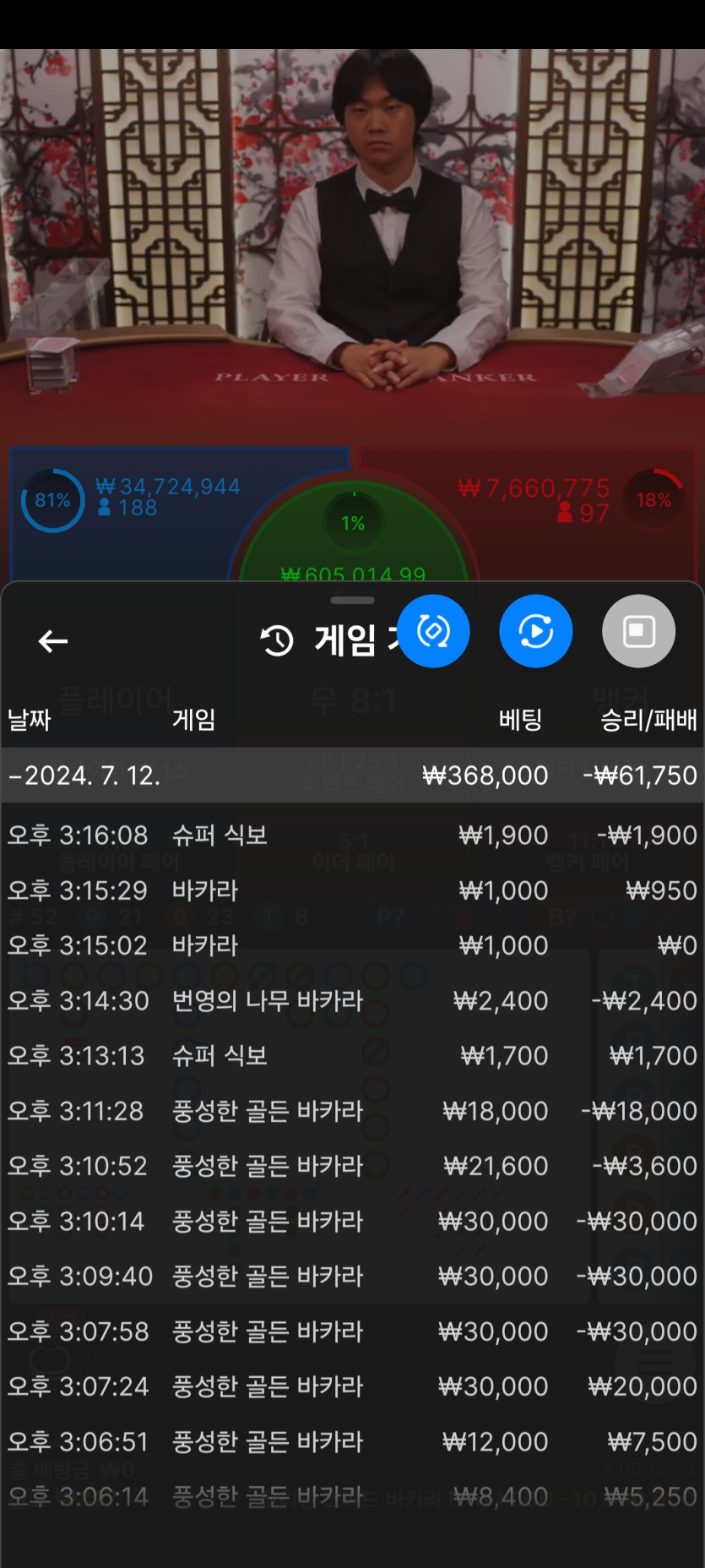This screenshot has height=1568, width=705.
Task: View the 오후 3:15:02 바카라 round details
Action: (352, 945)
